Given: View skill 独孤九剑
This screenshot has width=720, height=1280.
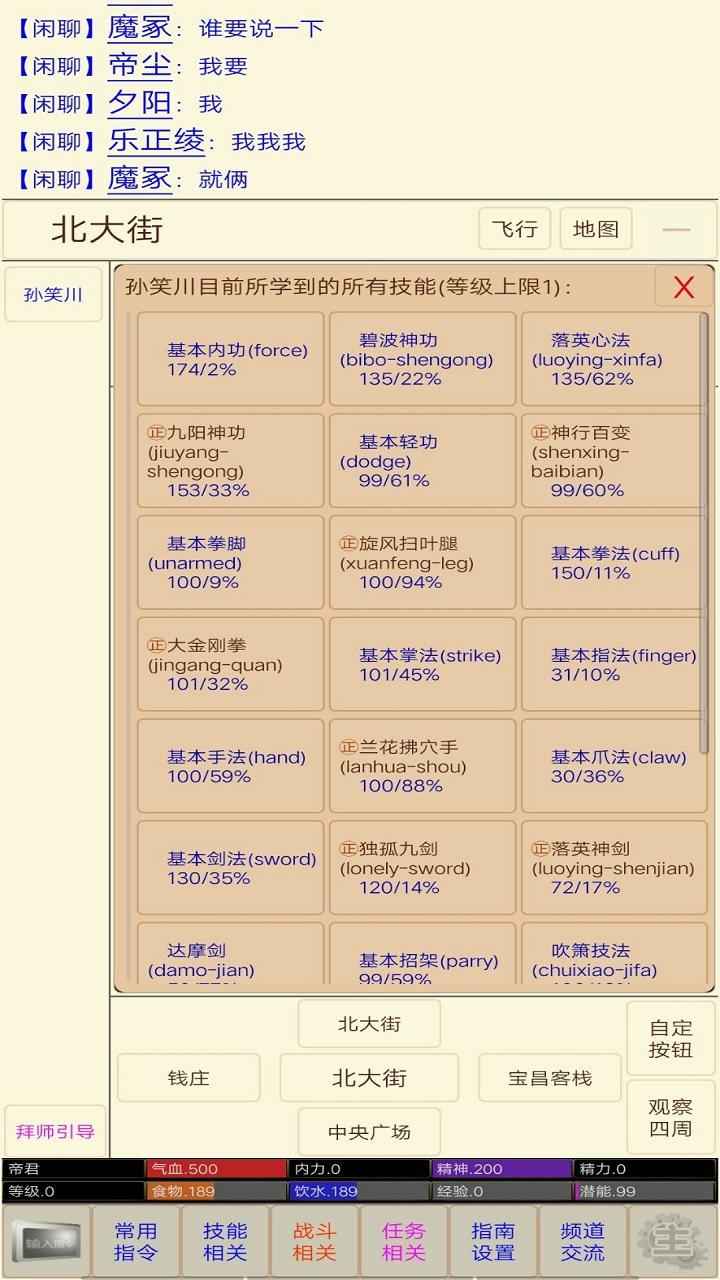Looking at the screenshot, I should coord(422,868).
